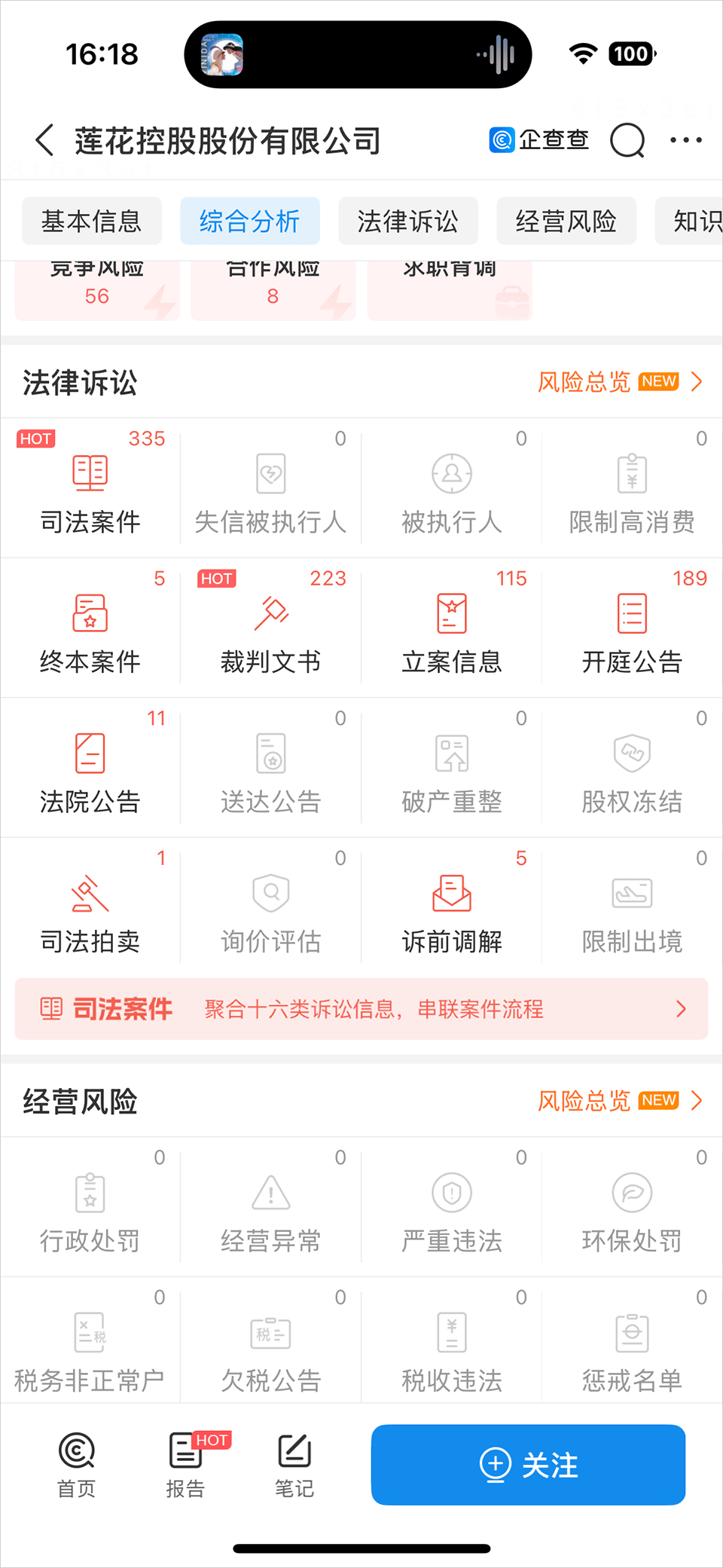View 终本案件 entries
The image size is (723, 1568).
[x=90, y=628]
